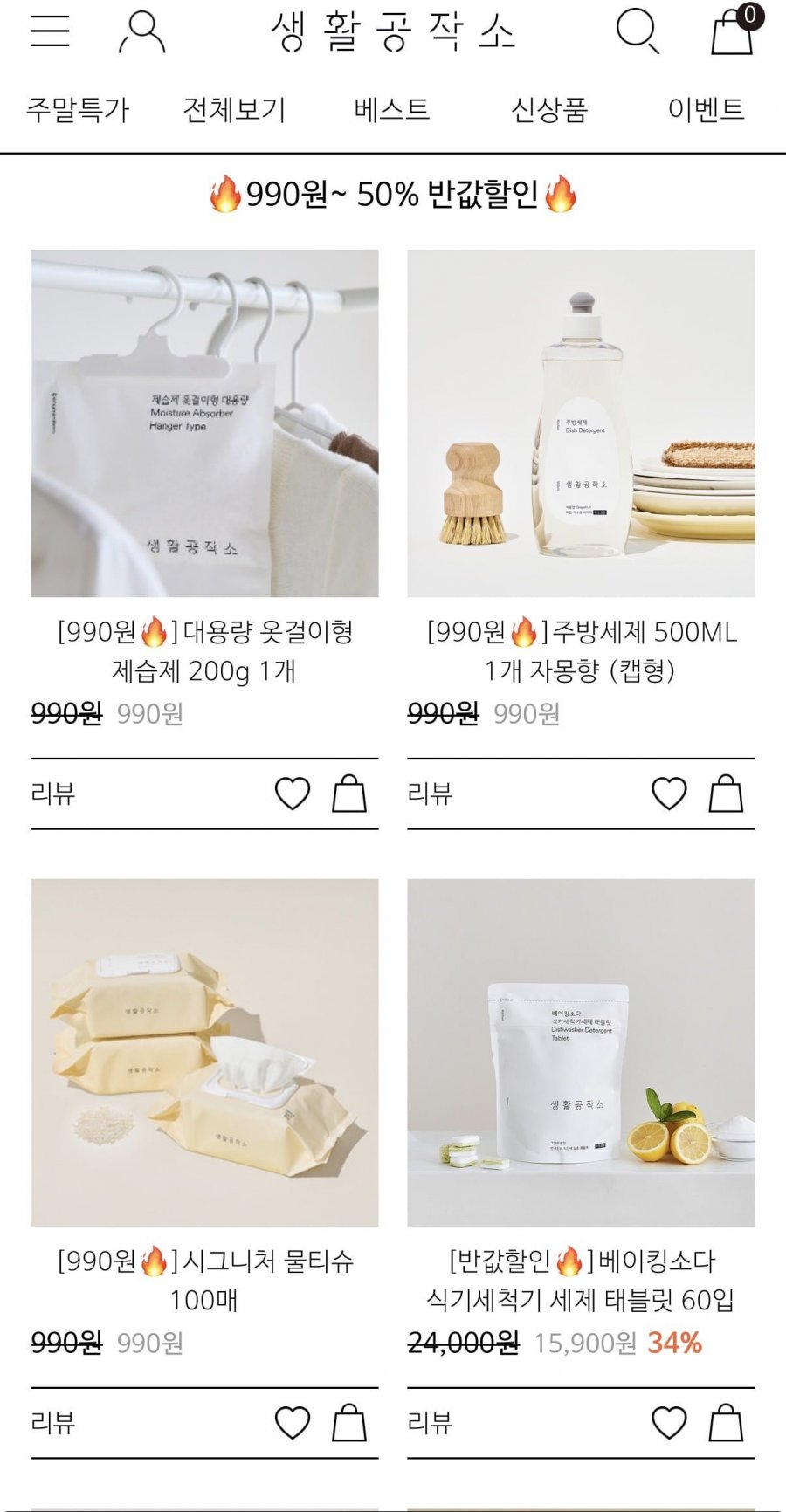Open reviews for 시그니처 물티슈
The height and width of the screenshot is (1512, 786).
pyautogui.click(x=53, y=1423)
